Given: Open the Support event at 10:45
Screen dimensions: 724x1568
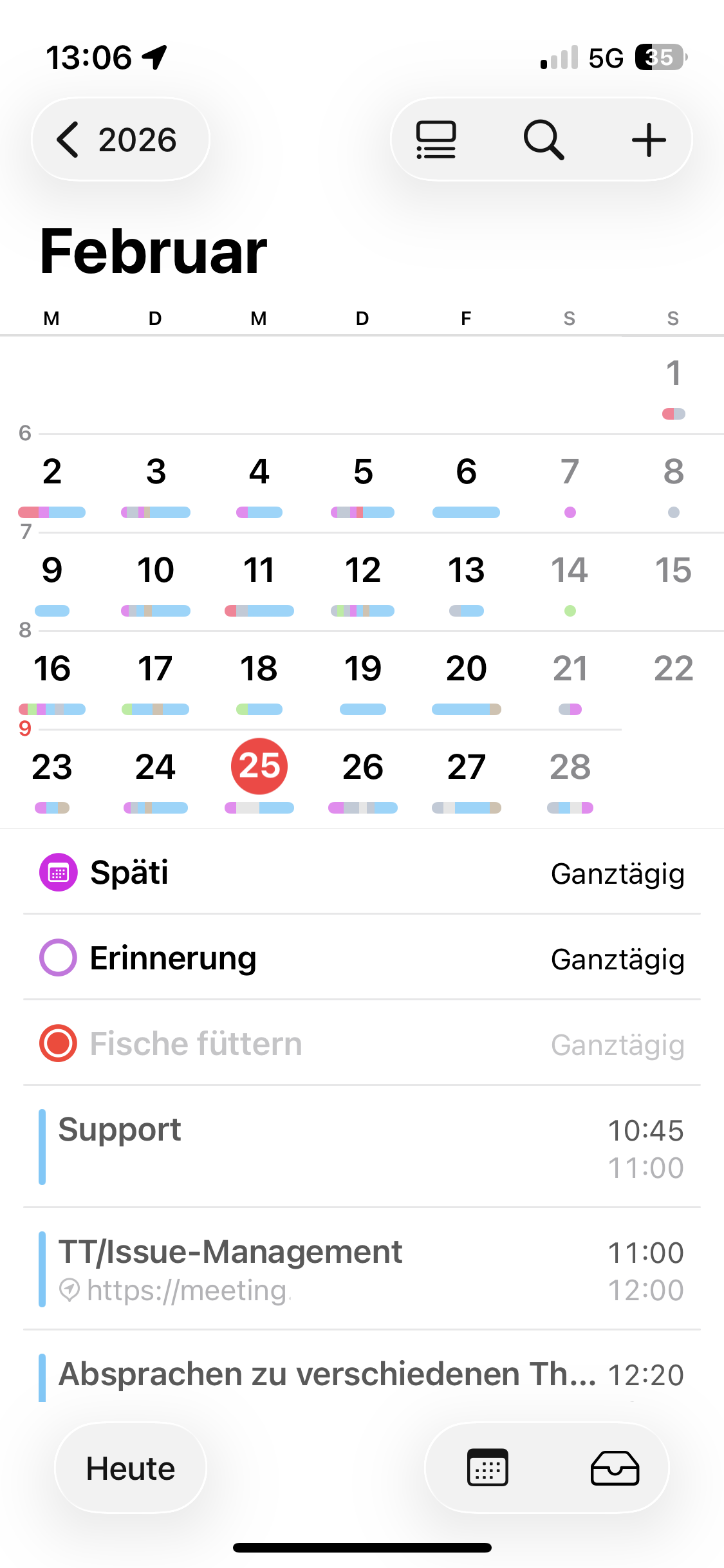Looking at the screenshot, I should pos(360,1147).
